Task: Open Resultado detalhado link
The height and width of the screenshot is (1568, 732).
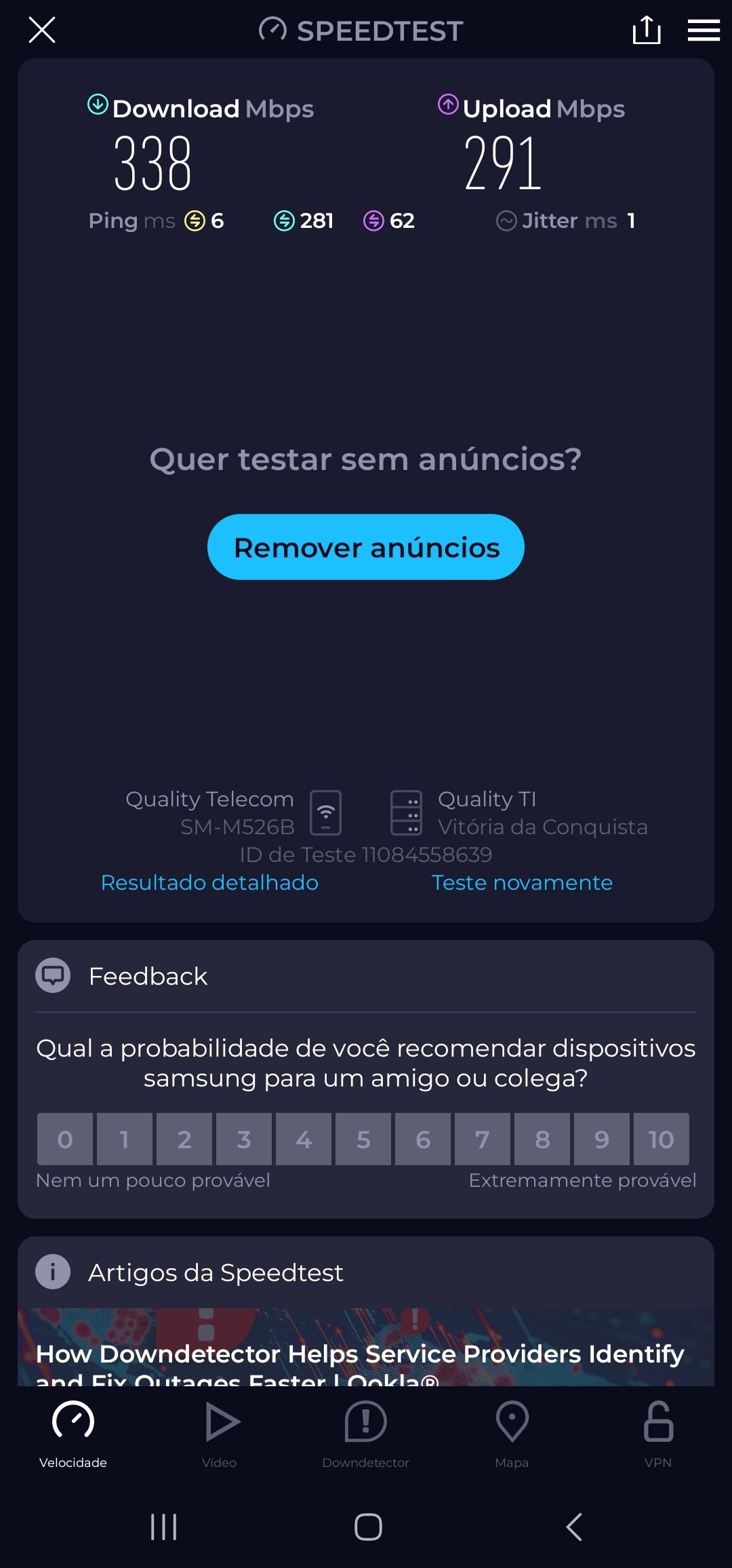Action: coord(209,882)
